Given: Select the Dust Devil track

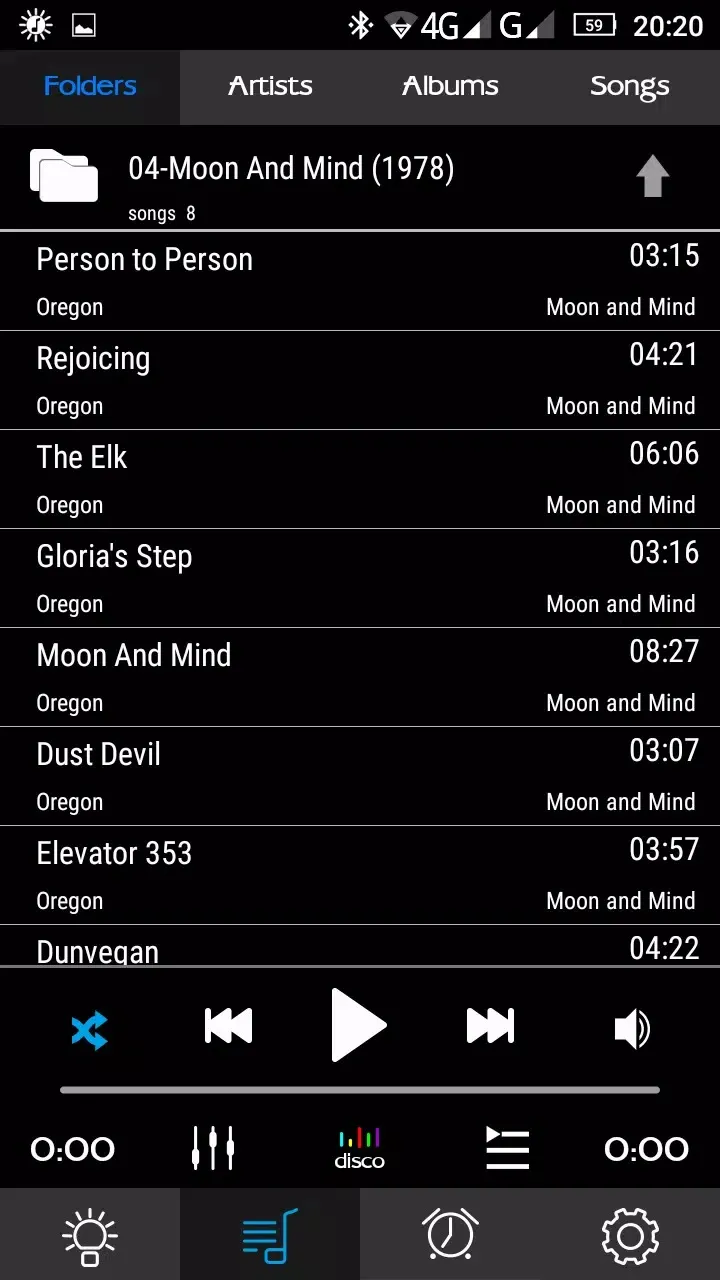Looking at the screenshot, I should [x=360, y=776].
